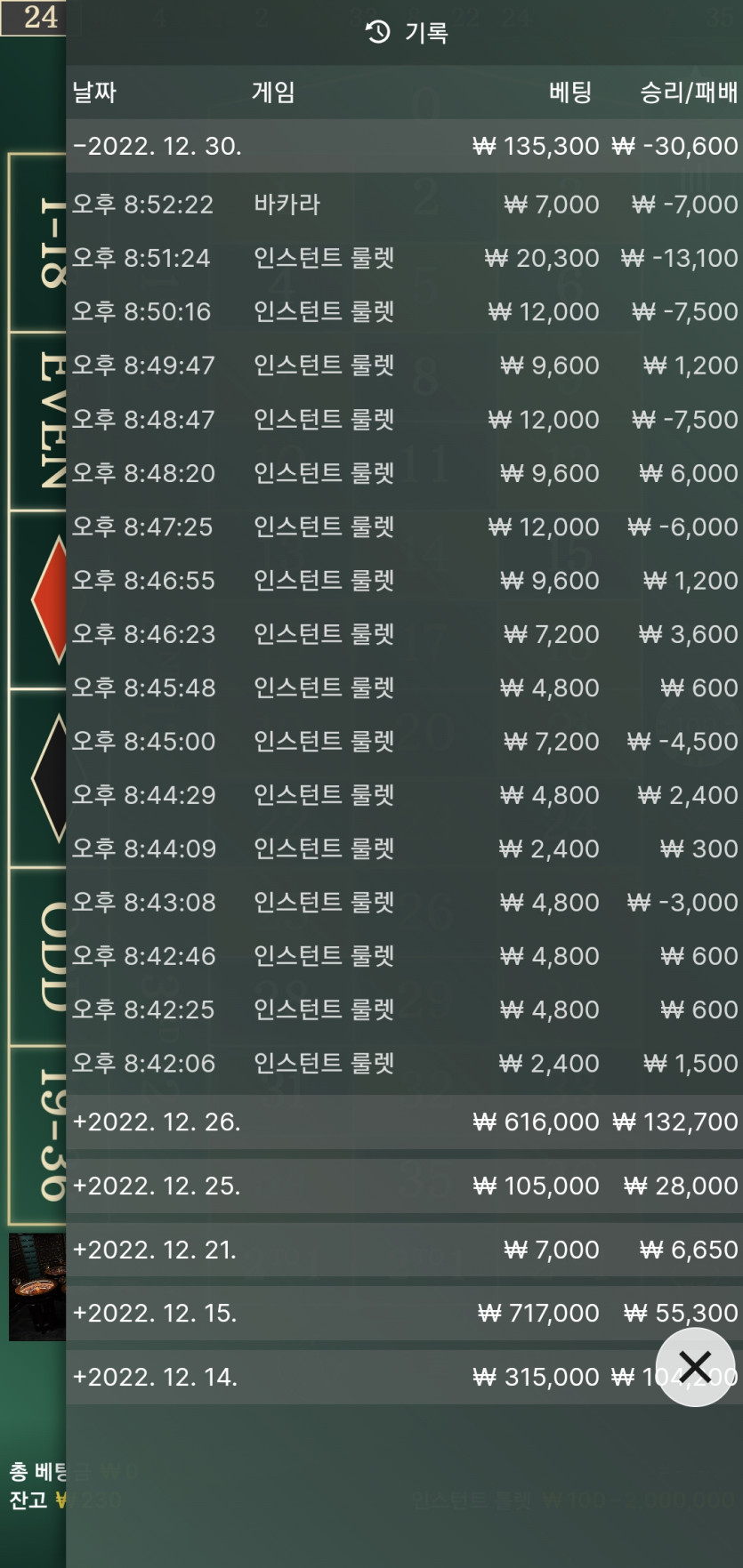View the roulette round at 오후 8:49:47
Viewport: 743px width, 1568px height.
[404, 366]
